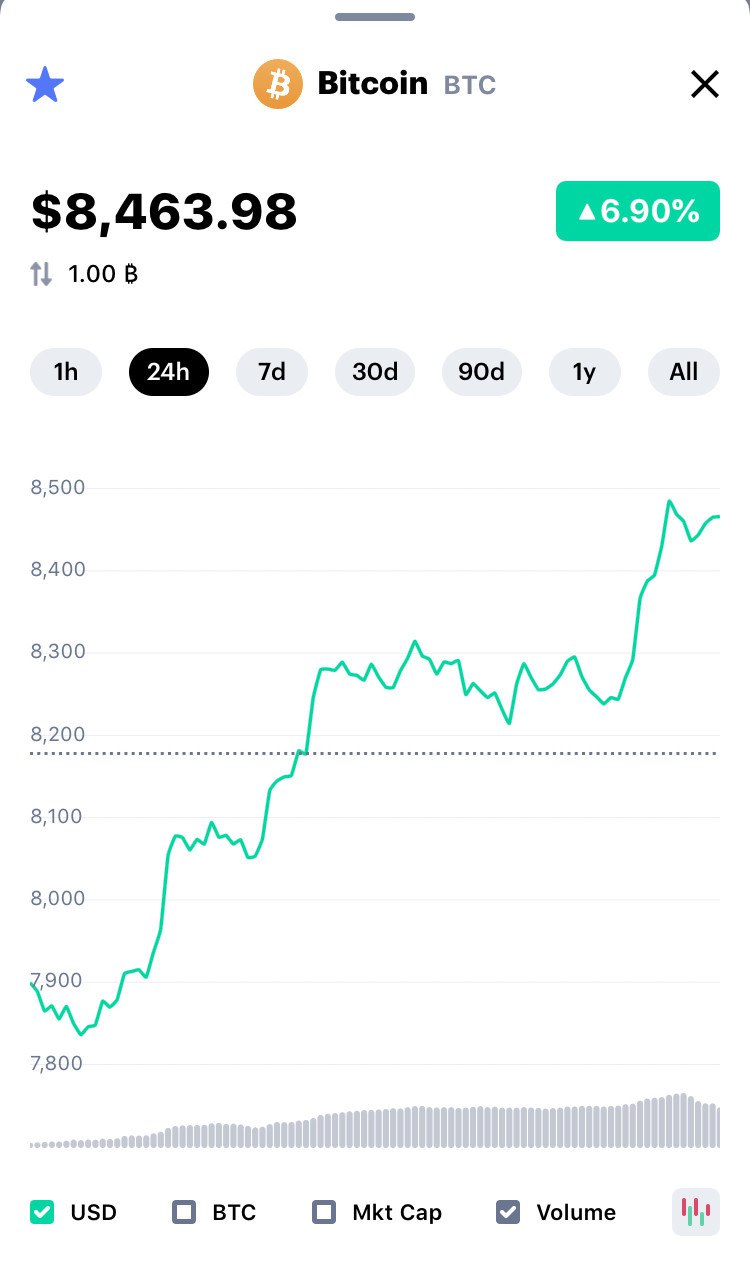Uncheck the USD checkbox

[x=42, y=1212]
